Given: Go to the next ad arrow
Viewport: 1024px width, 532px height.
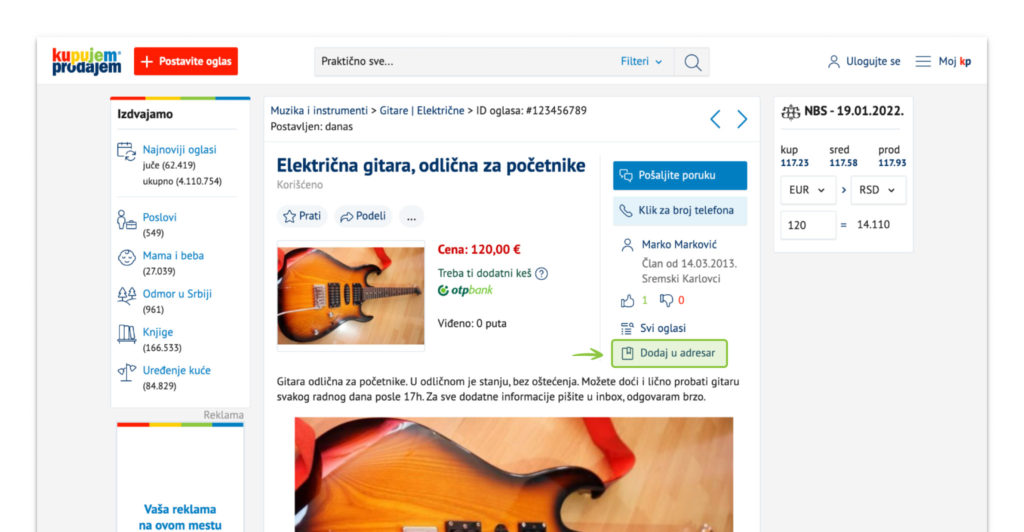Looking at the screenshot, I should [x=742, y=119].
